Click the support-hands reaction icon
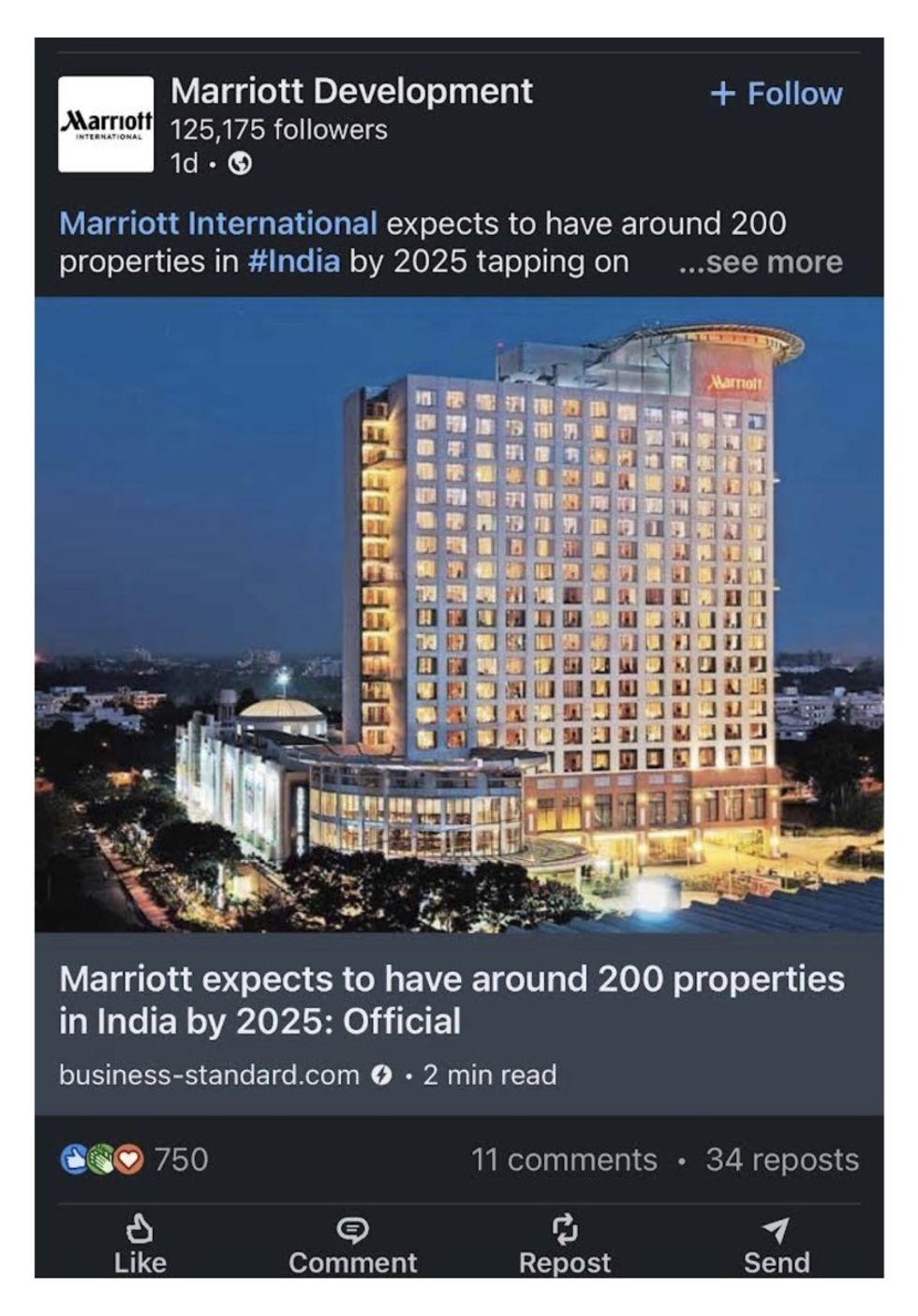The width and height of the screenshot is (918, 1316). pos(100,1158)
